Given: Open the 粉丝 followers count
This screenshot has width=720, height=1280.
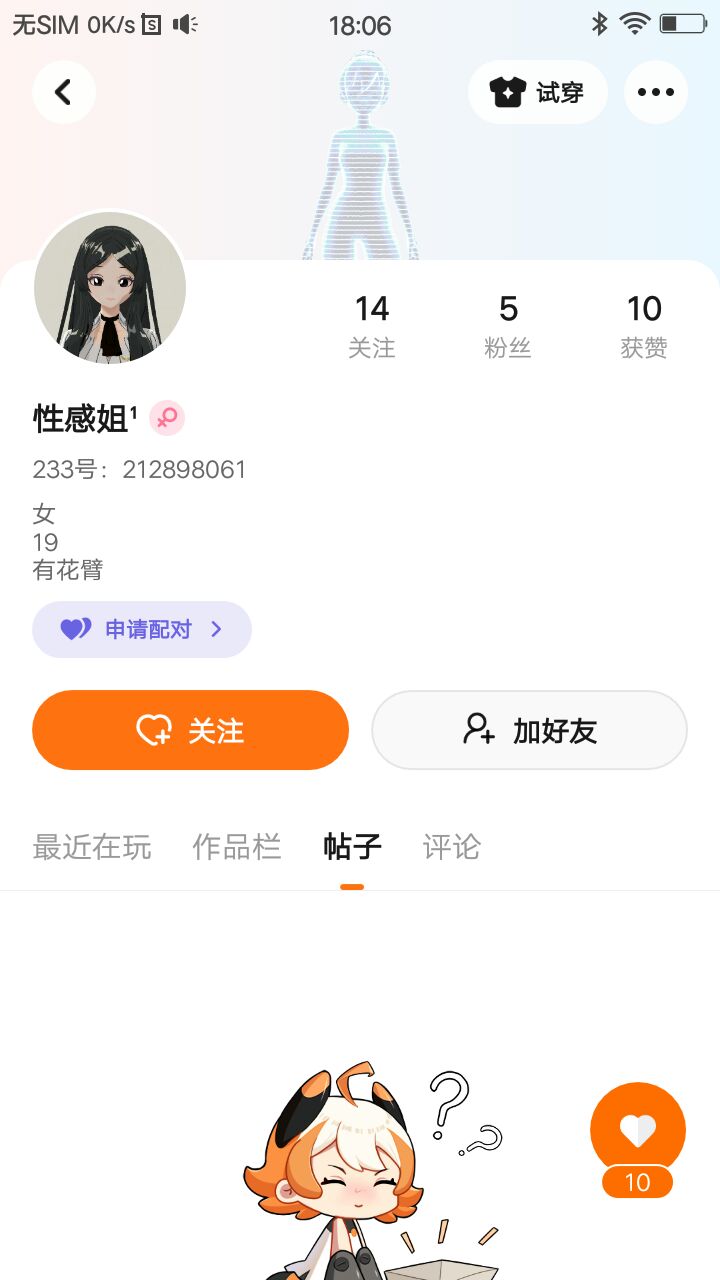Looking at the screenshot, I should 508,325.
